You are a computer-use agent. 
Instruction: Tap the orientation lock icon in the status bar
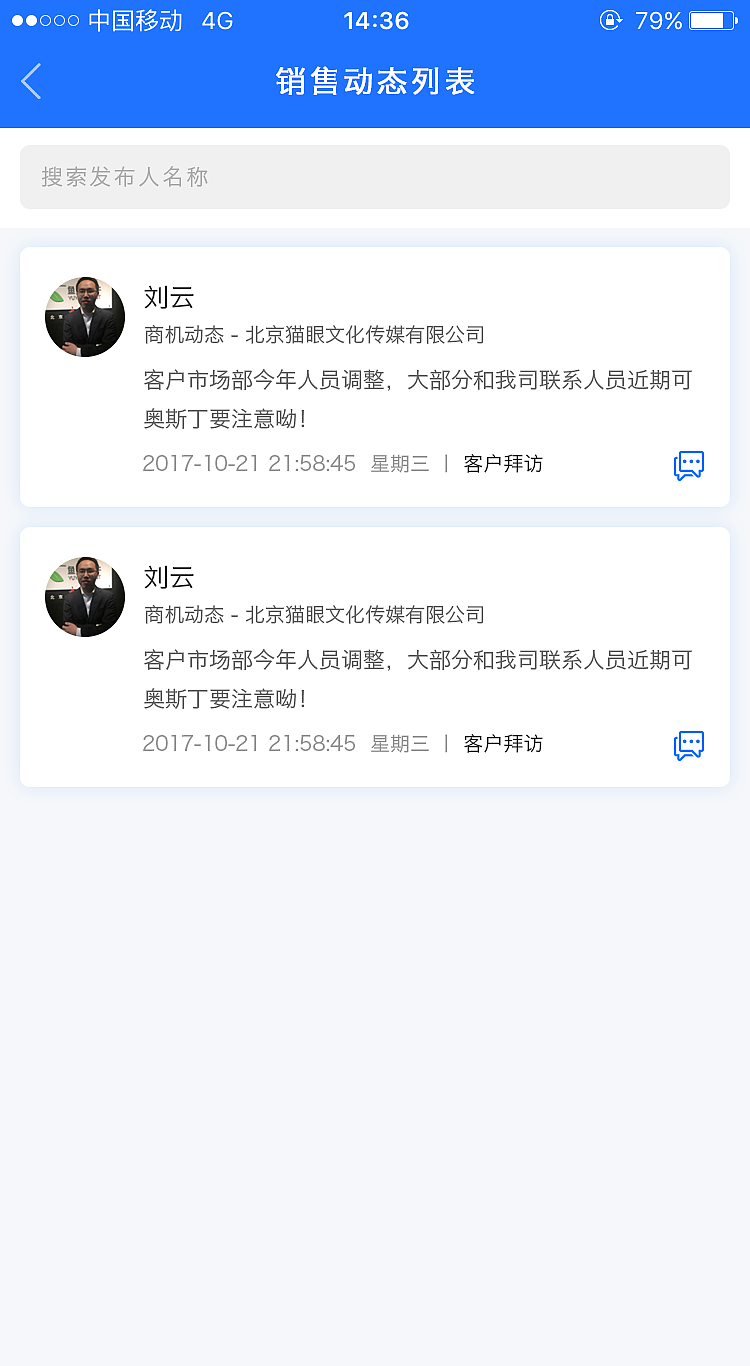pyautogui.click(x=610, y=19)
